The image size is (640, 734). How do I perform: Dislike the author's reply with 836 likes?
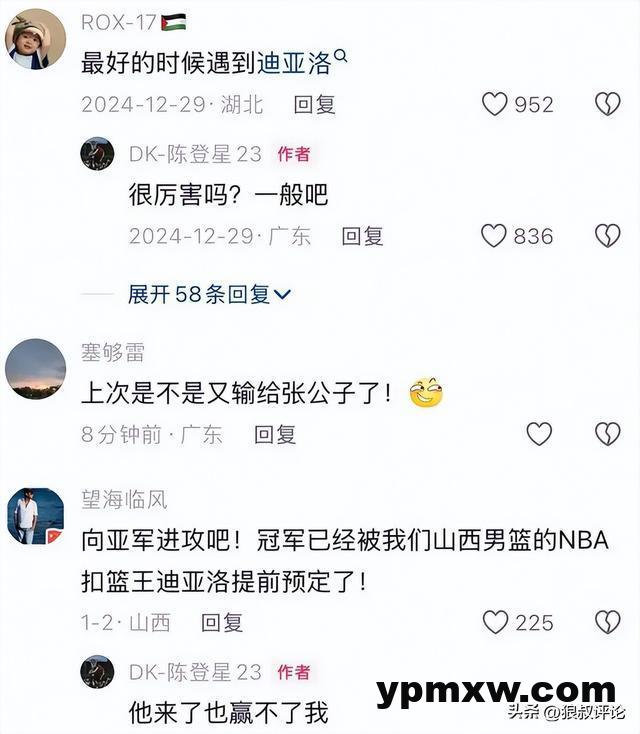[x=607, y=236]
